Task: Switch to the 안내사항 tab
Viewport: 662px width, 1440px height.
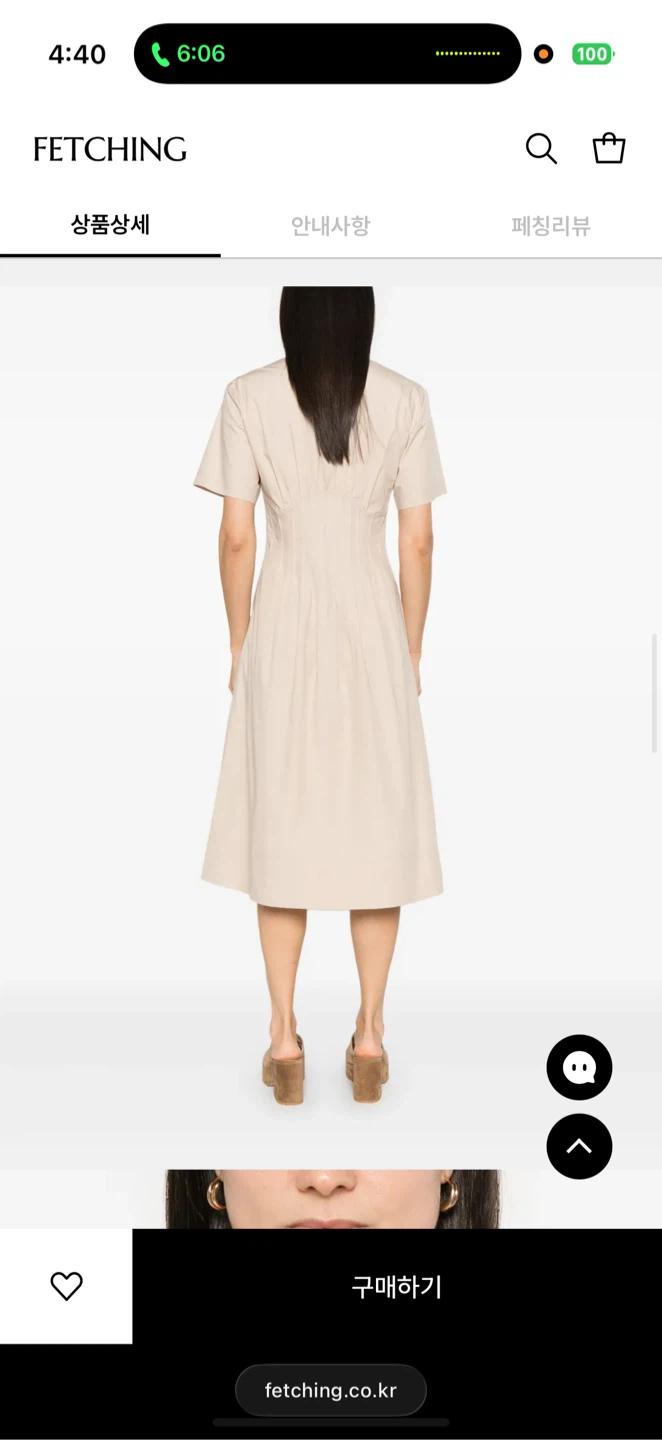Action: tap(331, 226)
